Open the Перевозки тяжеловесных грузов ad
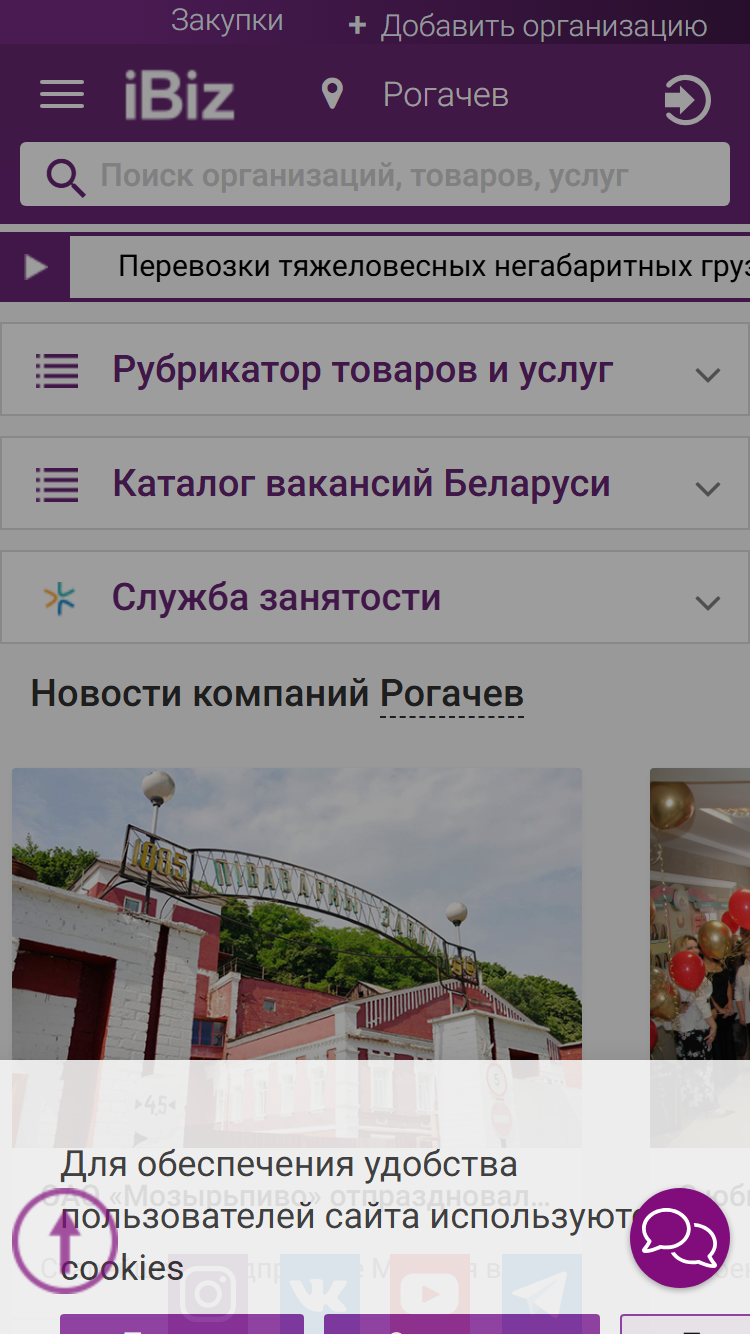Viewport: 750px width, 1334px height. click(x=434, y=266)
